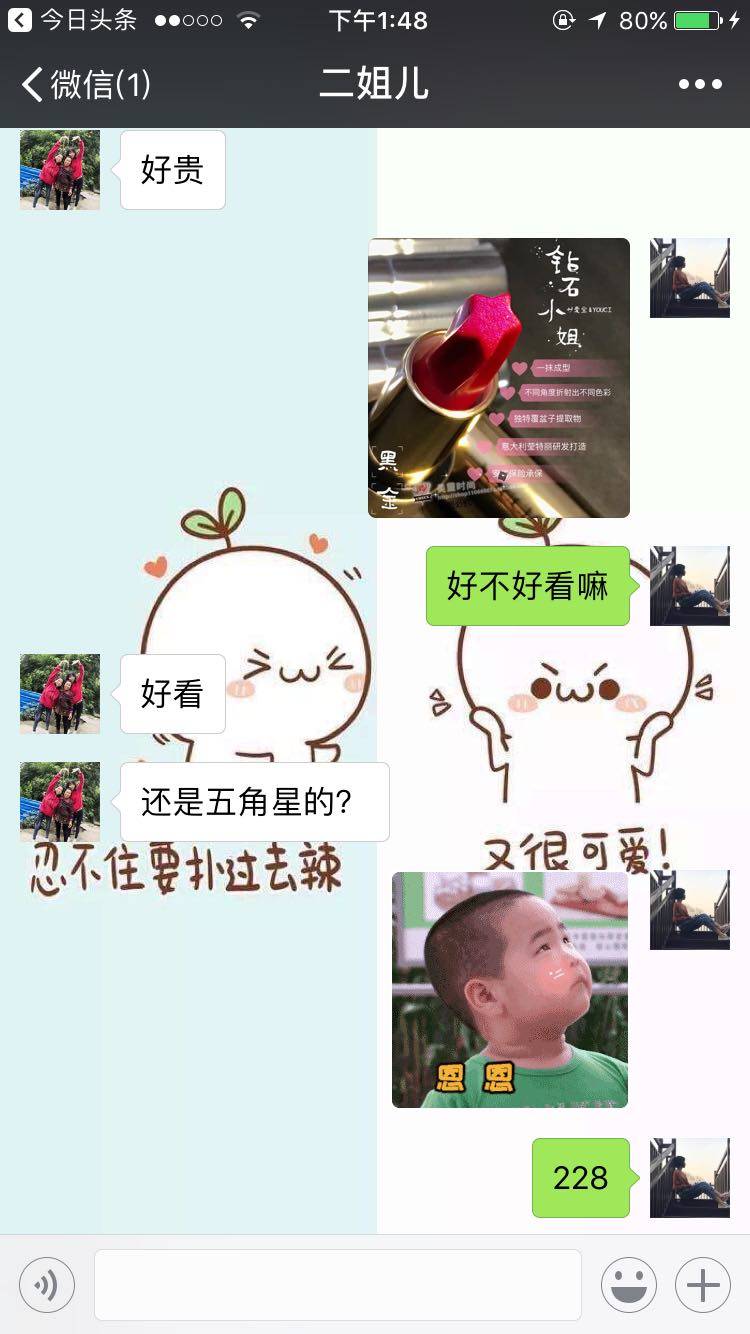The height and width of the screenshot is (1334, 750).
Task: Open the emoji sticker panel
Action: point(628,1285)
